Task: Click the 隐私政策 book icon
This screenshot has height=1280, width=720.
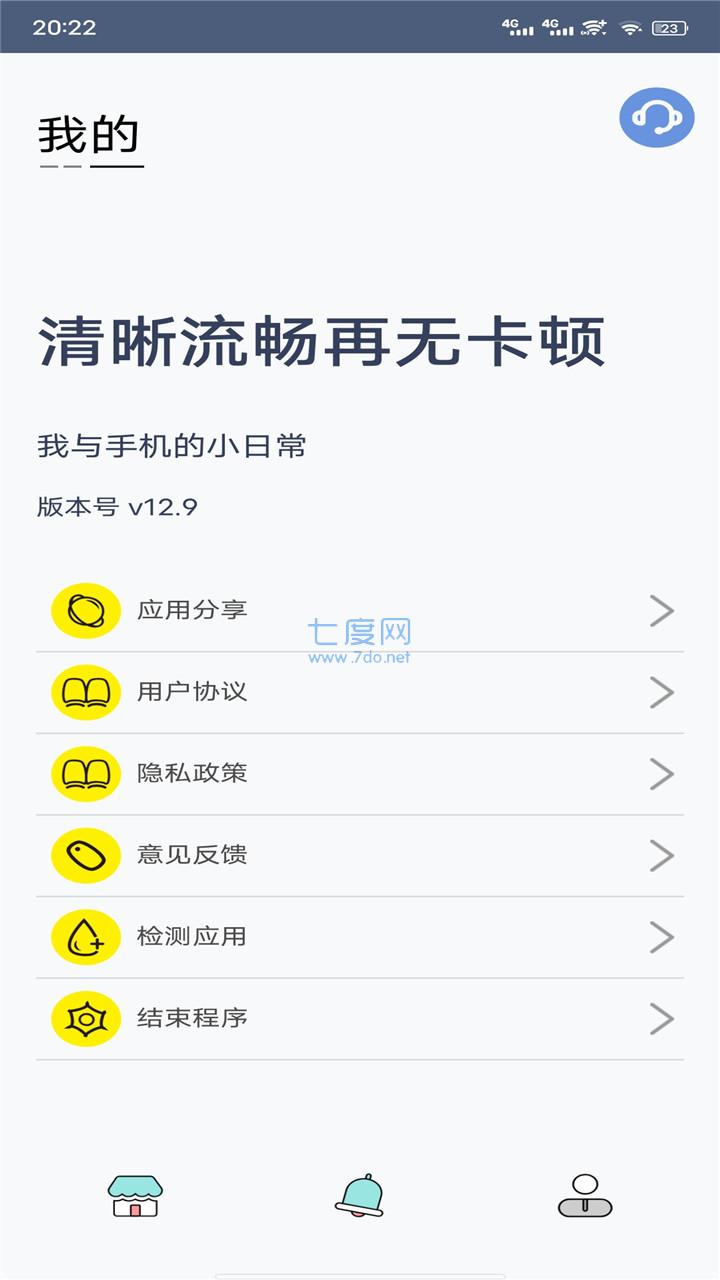Action: tap(85, 773)
